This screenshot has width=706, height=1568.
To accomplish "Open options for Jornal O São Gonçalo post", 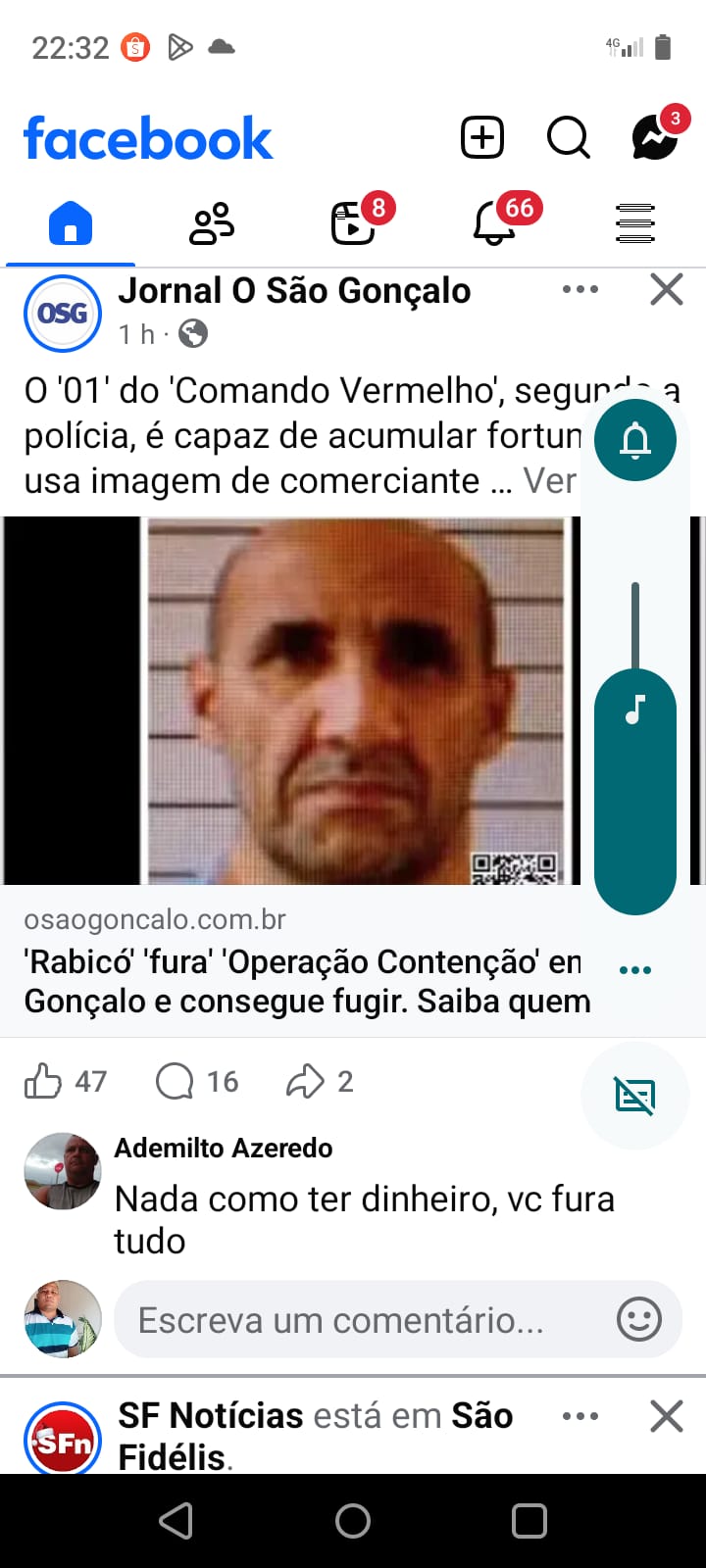I will (580, 289).
